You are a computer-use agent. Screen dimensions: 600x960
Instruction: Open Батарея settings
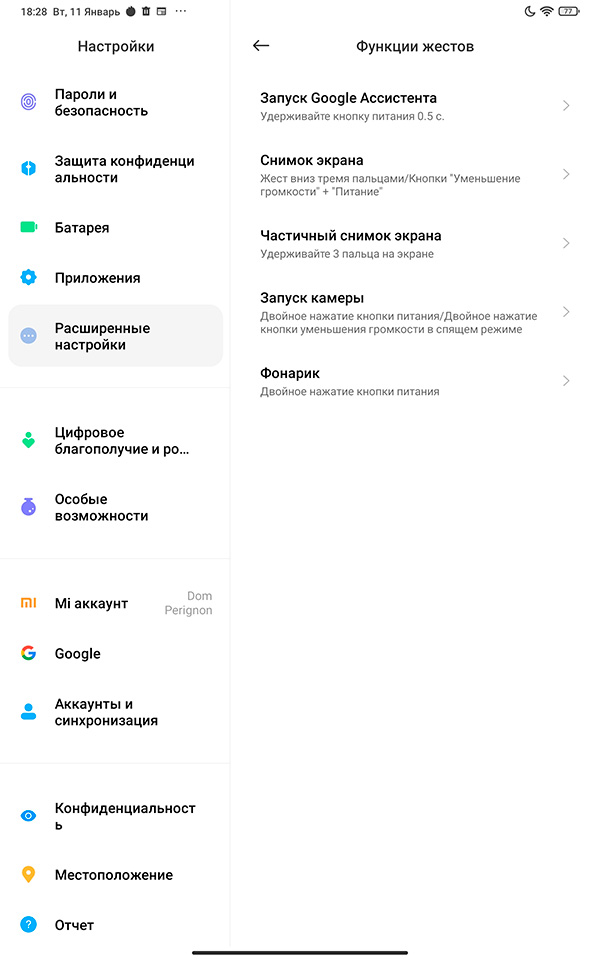(114, 228)
